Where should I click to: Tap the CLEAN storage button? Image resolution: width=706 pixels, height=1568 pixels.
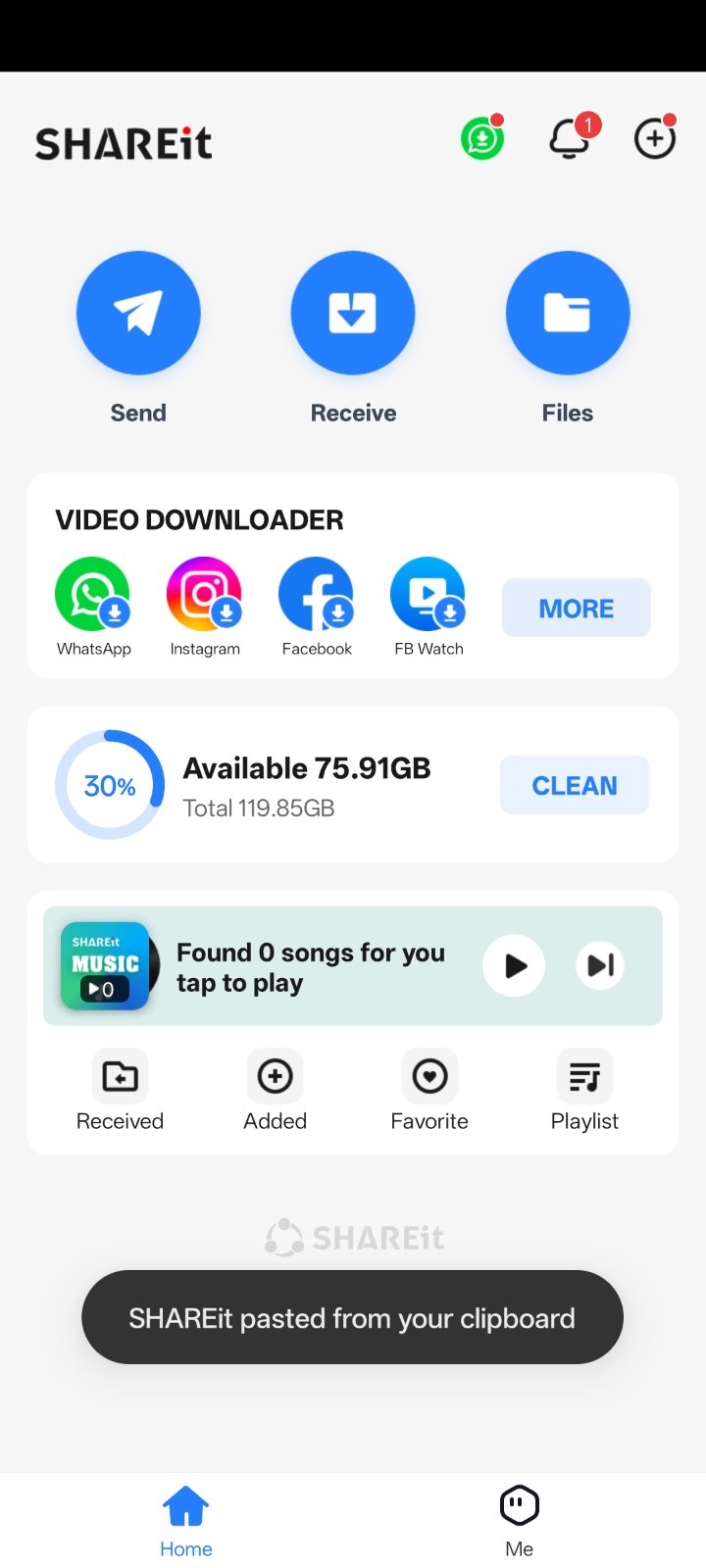click(x=575, y=785)
